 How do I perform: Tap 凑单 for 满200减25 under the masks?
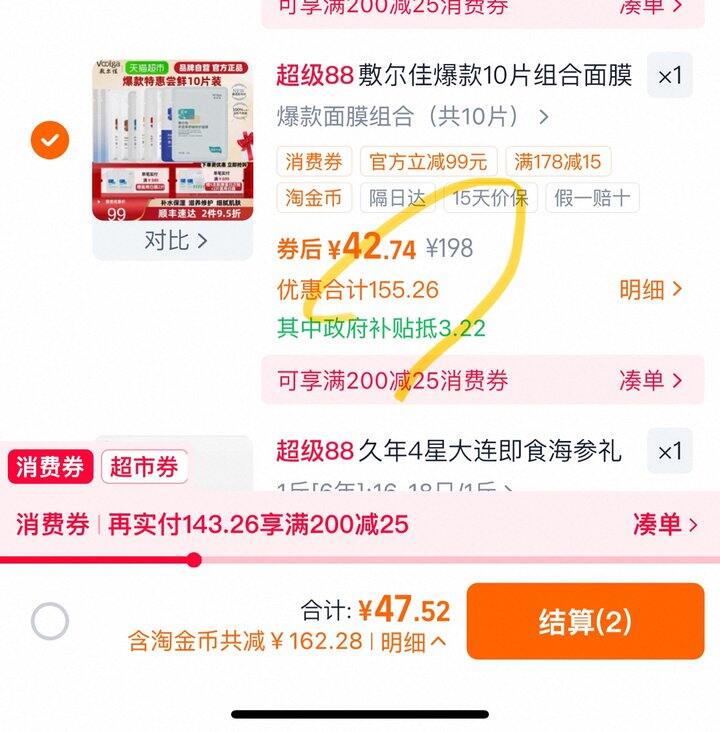[x=650, y=380]
